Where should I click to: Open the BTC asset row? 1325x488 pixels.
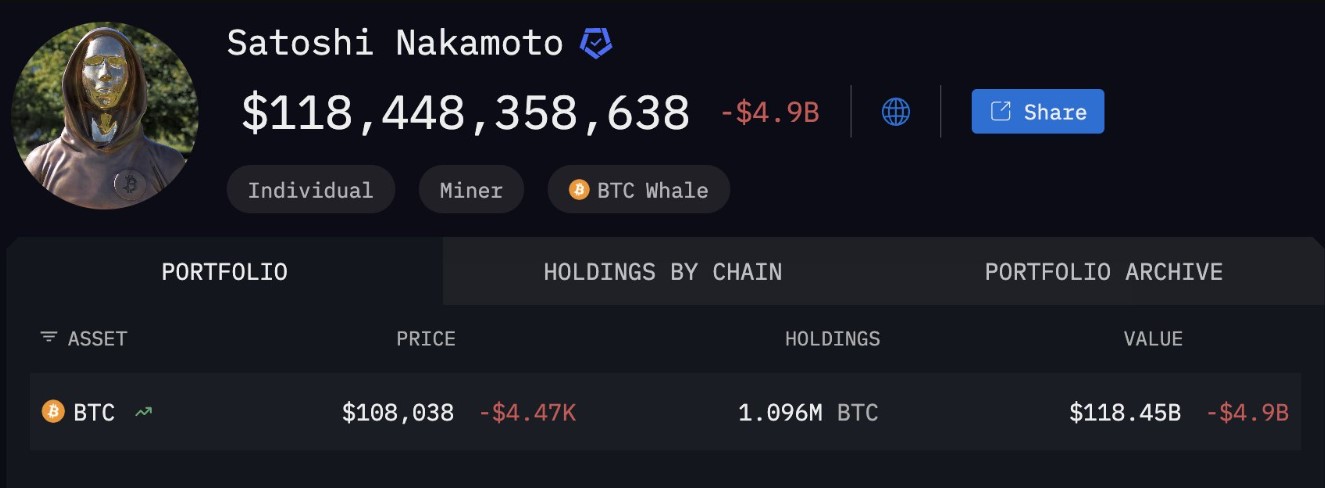tap(94, 412)
